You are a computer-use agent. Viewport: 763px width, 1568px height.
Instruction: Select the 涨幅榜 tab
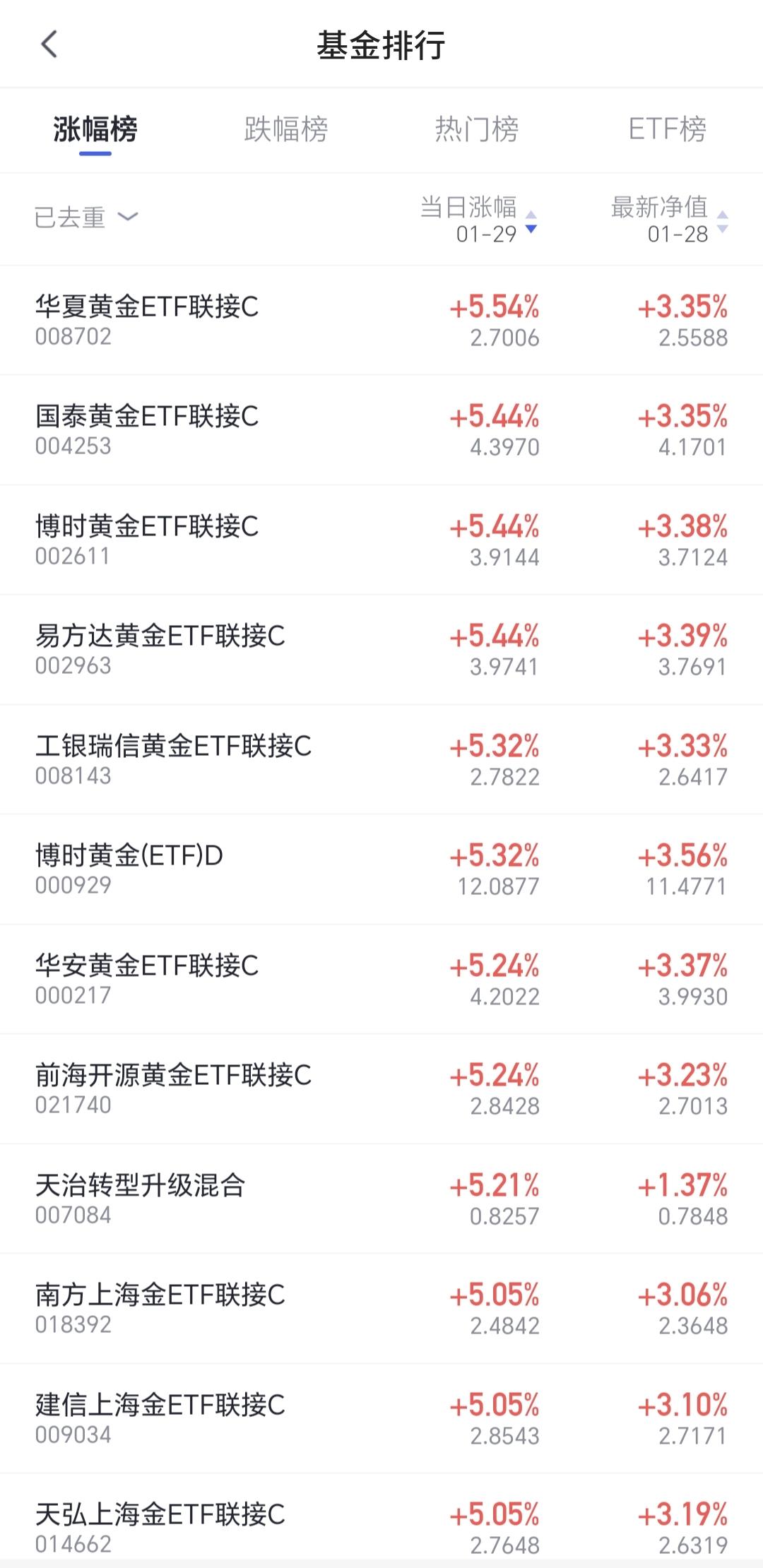[95, 129]
